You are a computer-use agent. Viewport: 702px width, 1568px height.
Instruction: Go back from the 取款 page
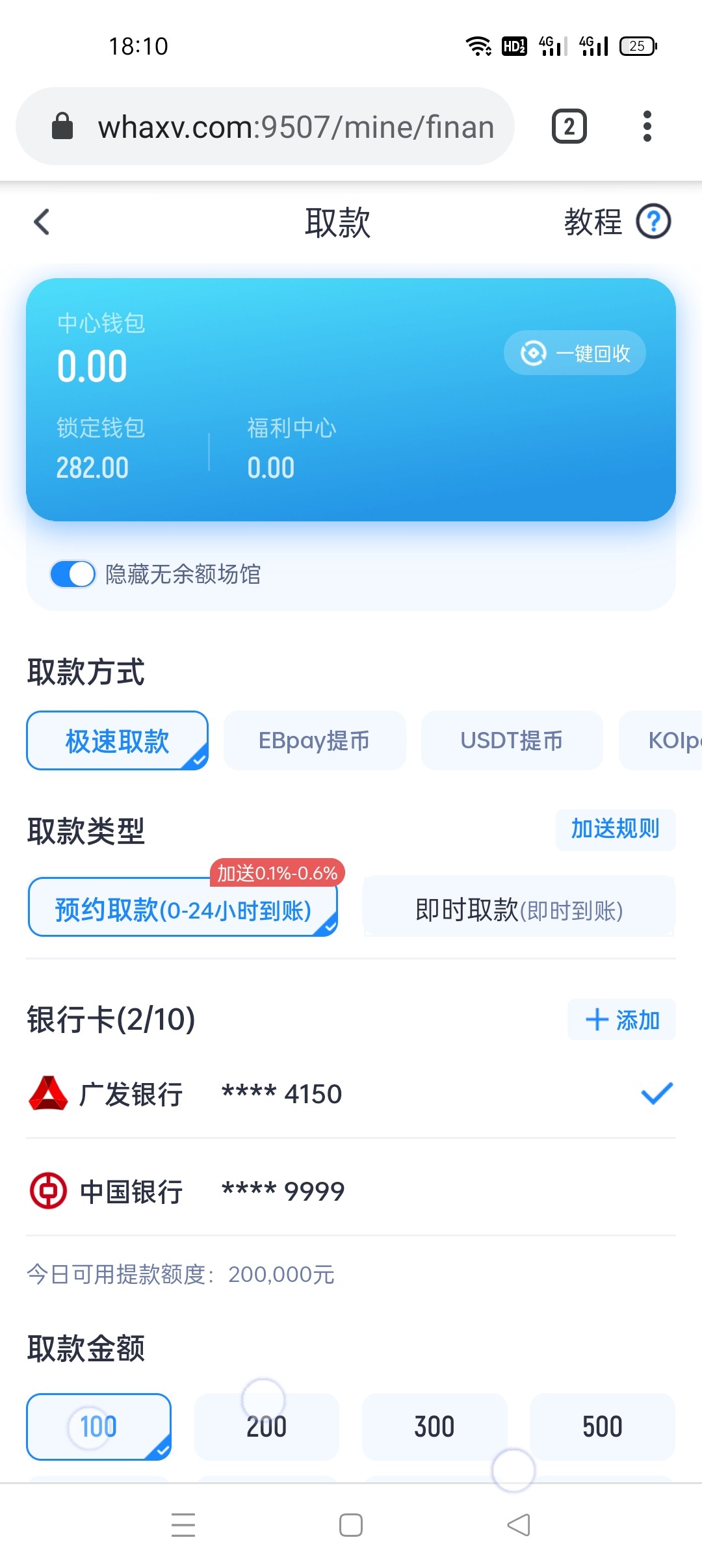pos(42,222)
